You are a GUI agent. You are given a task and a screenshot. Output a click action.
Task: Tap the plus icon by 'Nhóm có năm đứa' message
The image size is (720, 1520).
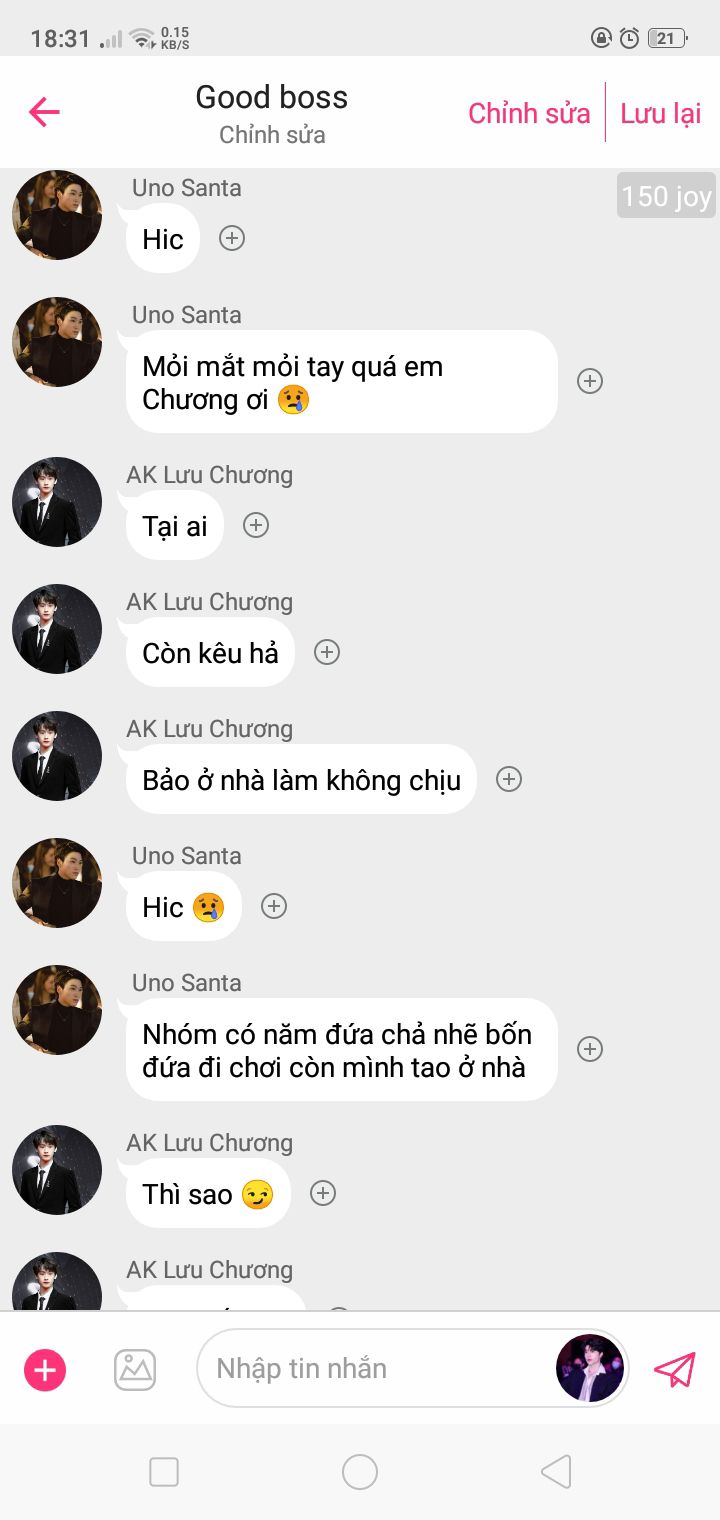590,1048
